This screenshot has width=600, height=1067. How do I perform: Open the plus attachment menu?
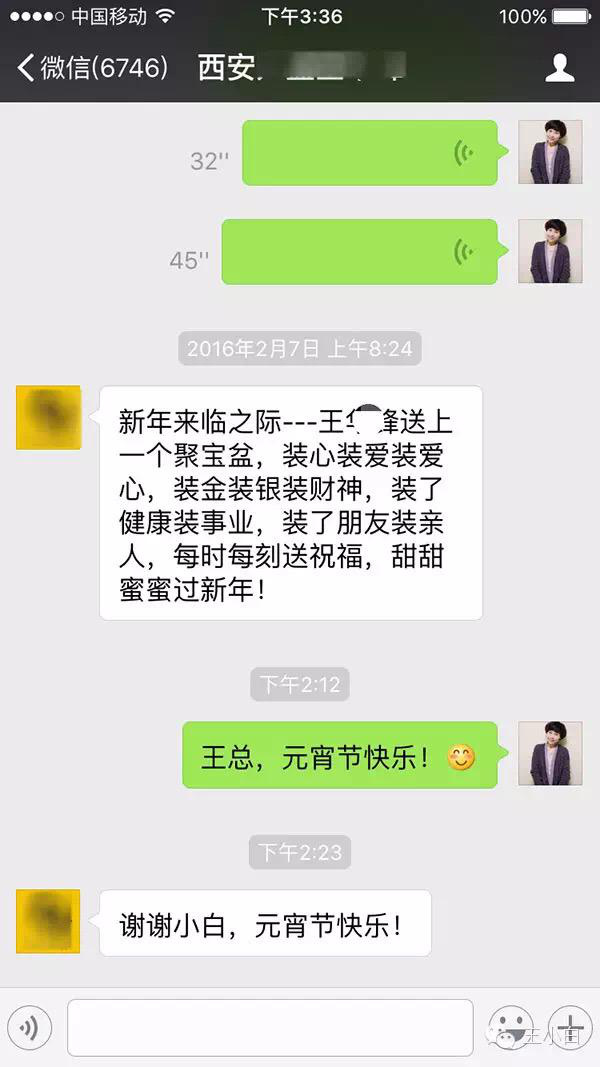tap(570, 1027)
